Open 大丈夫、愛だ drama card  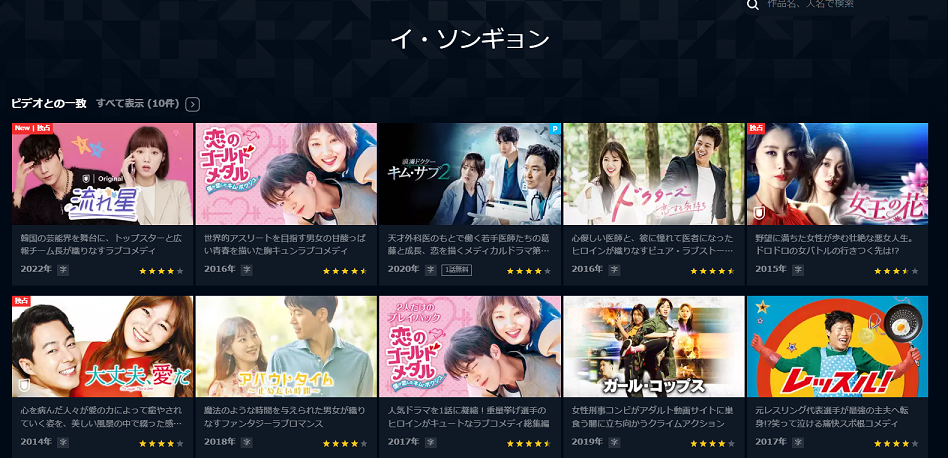pyautogui.click(x=102, y=346)
